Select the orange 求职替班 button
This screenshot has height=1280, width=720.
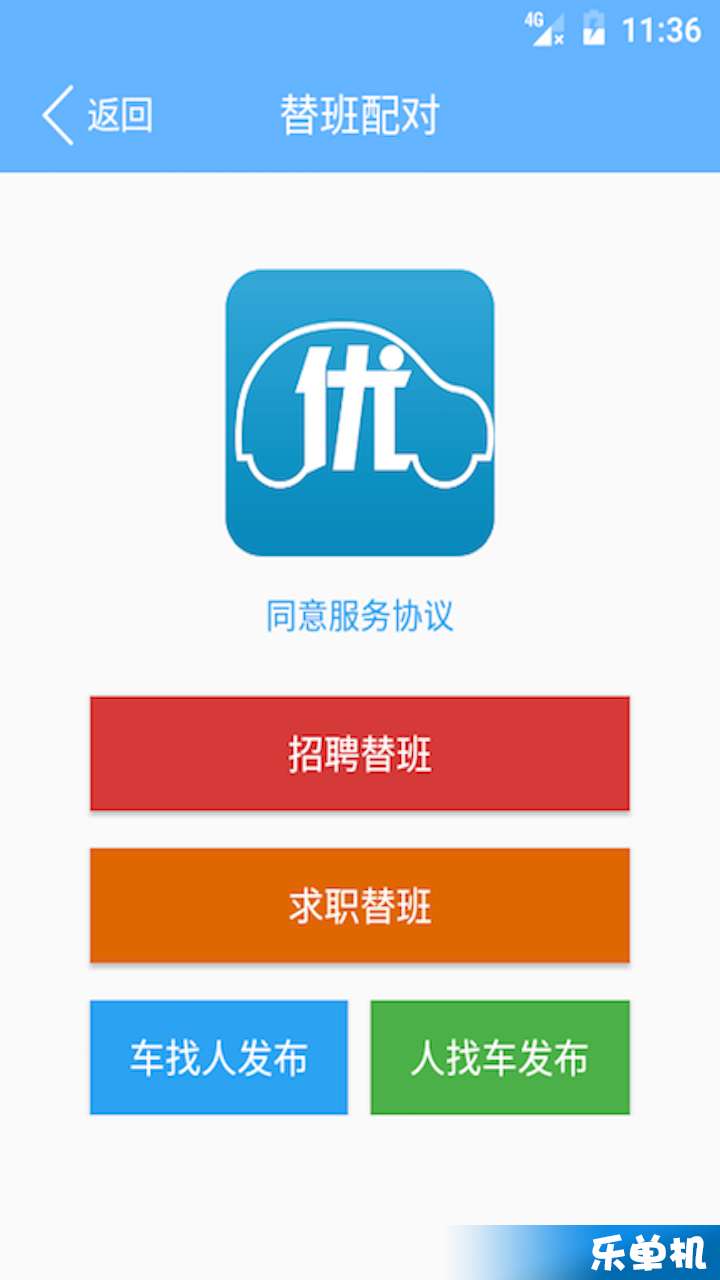[x=360, y=906]
